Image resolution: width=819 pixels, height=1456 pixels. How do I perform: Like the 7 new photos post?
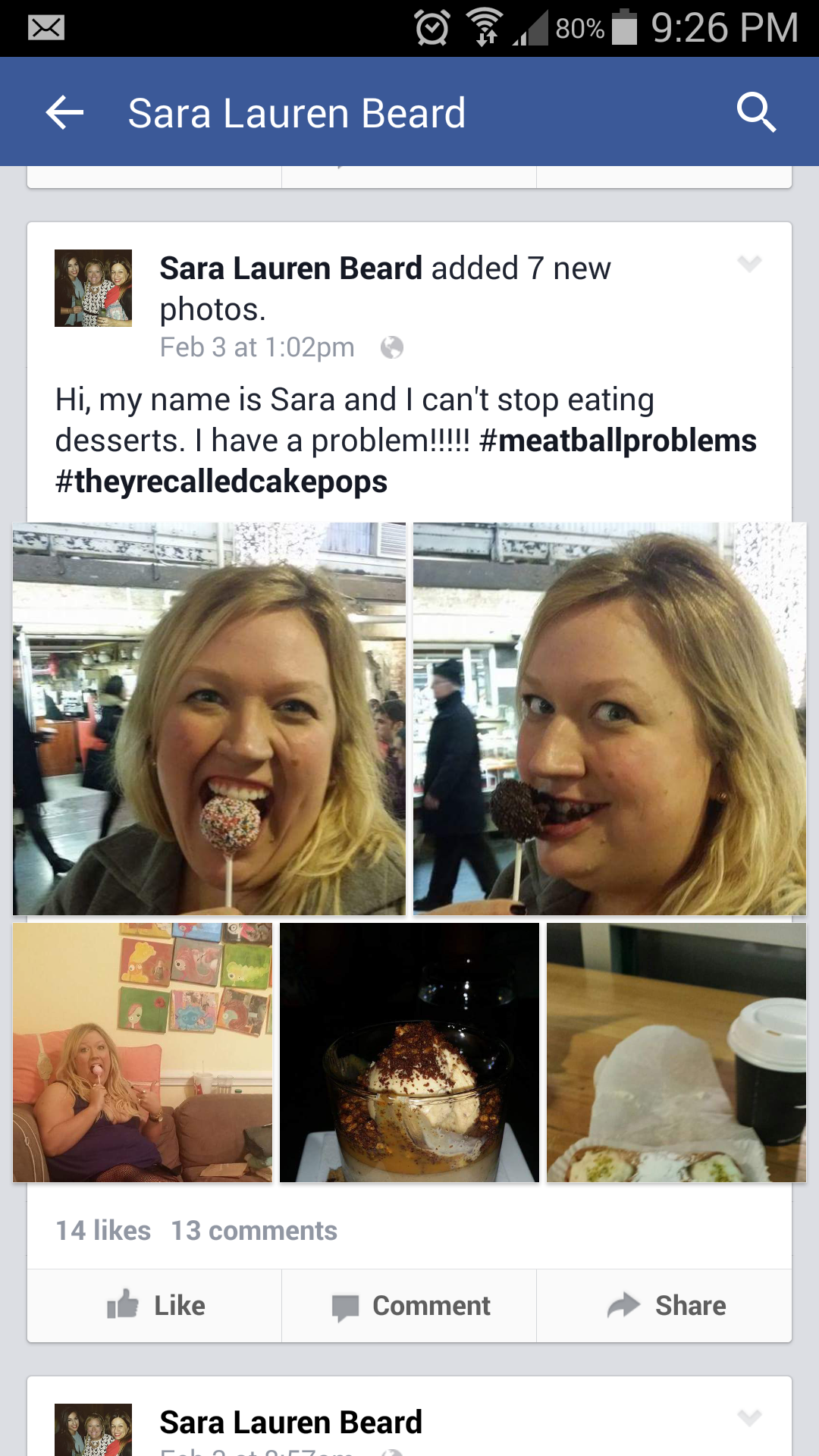(155, 1305)
